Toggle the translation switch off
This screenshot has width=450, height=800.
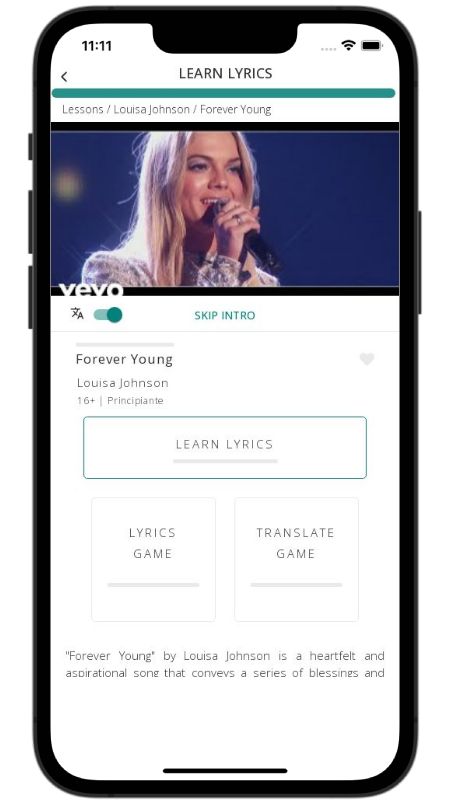tap(108, 315)
